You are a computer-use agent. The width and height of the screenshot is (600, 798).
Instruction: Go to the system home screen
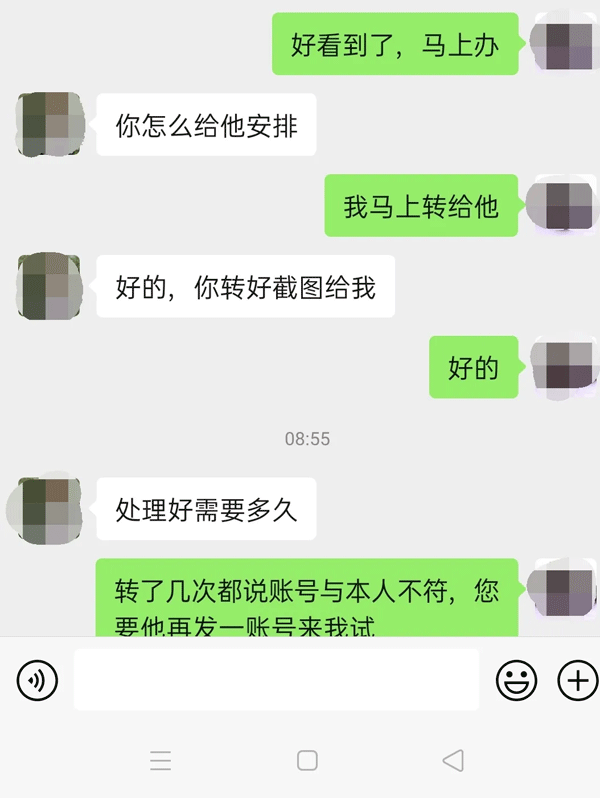point(307,761)
